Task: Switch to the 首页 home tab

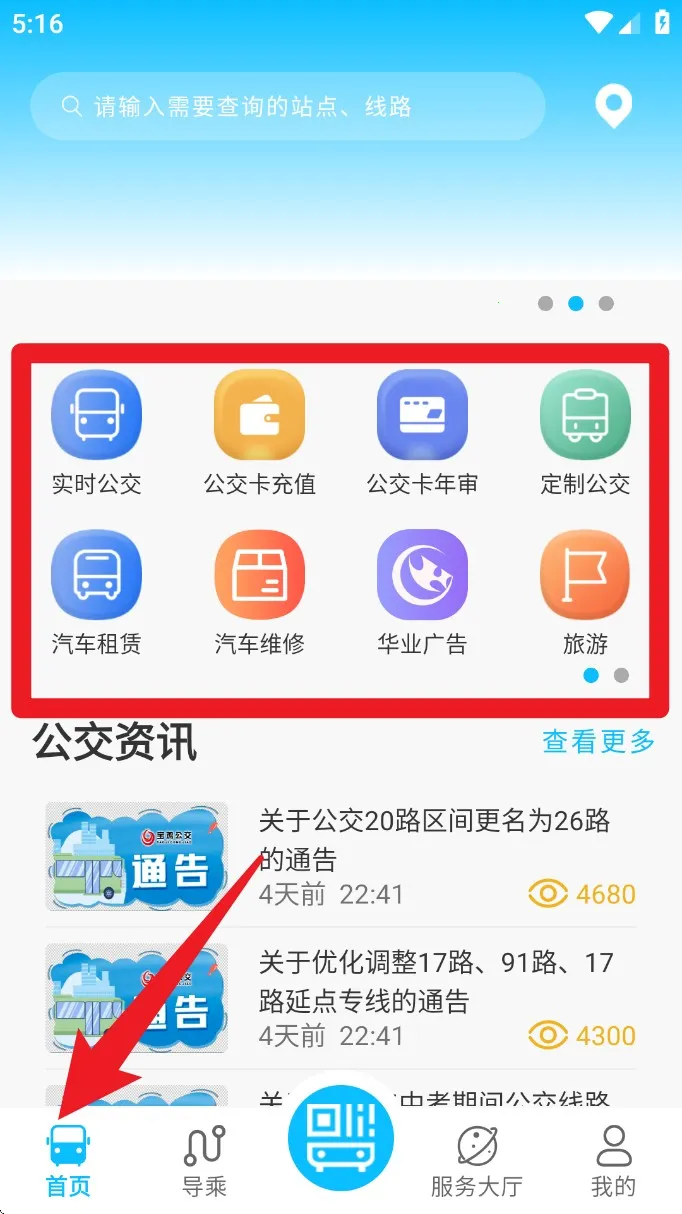Action: pyautogui.click(x=68, y=1160)
